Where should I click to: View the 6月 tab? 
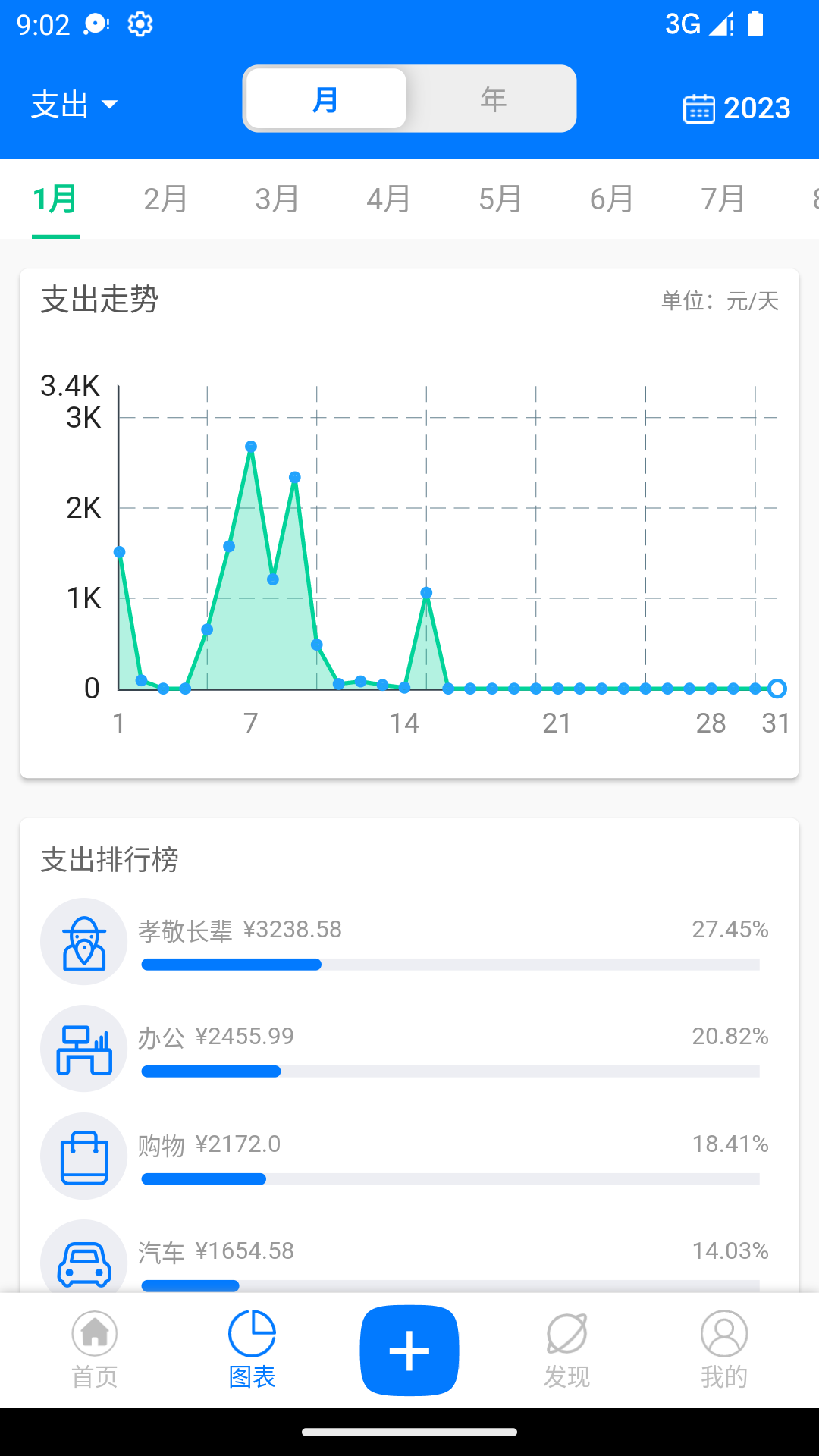pyautogui.click(x=611, y=199)
